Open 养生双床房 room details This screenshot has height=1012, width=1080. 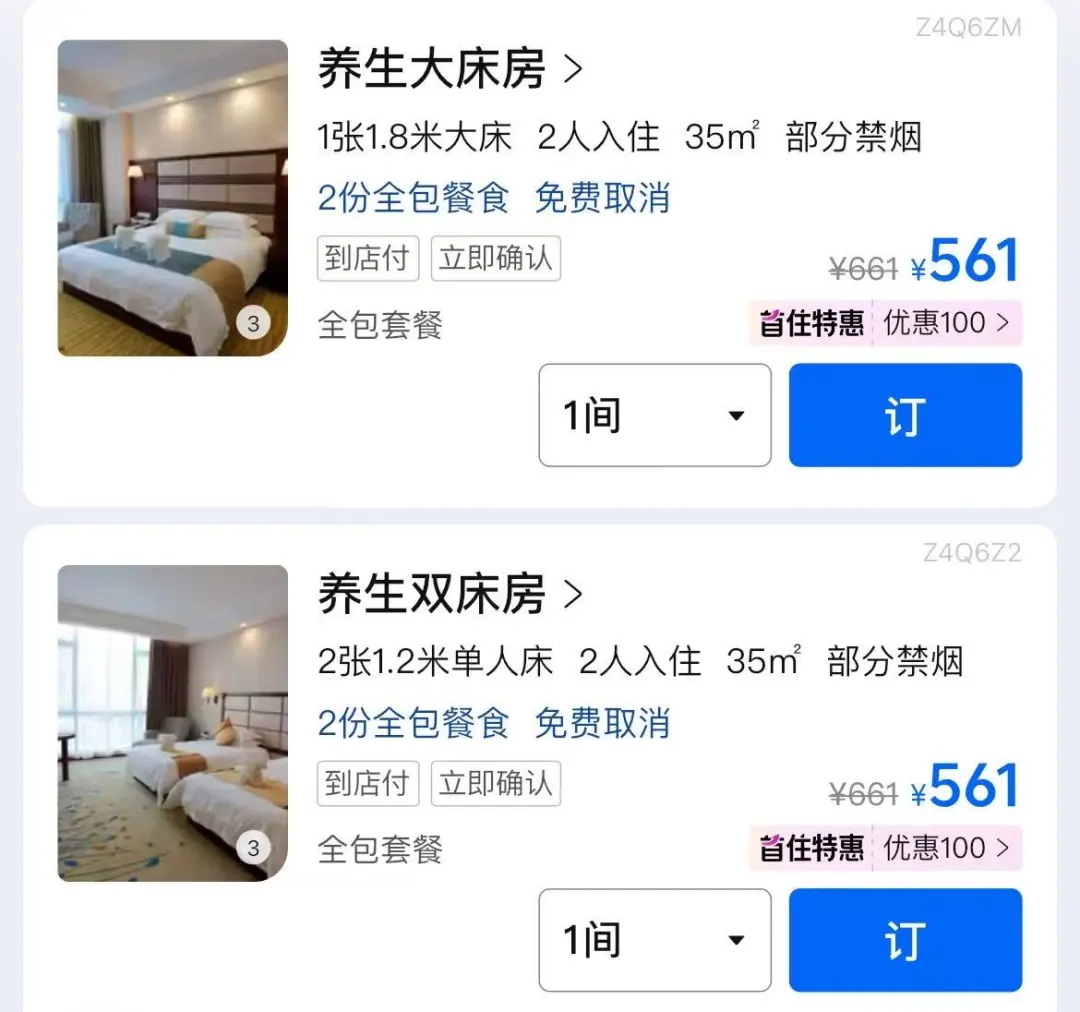[450, 595]
